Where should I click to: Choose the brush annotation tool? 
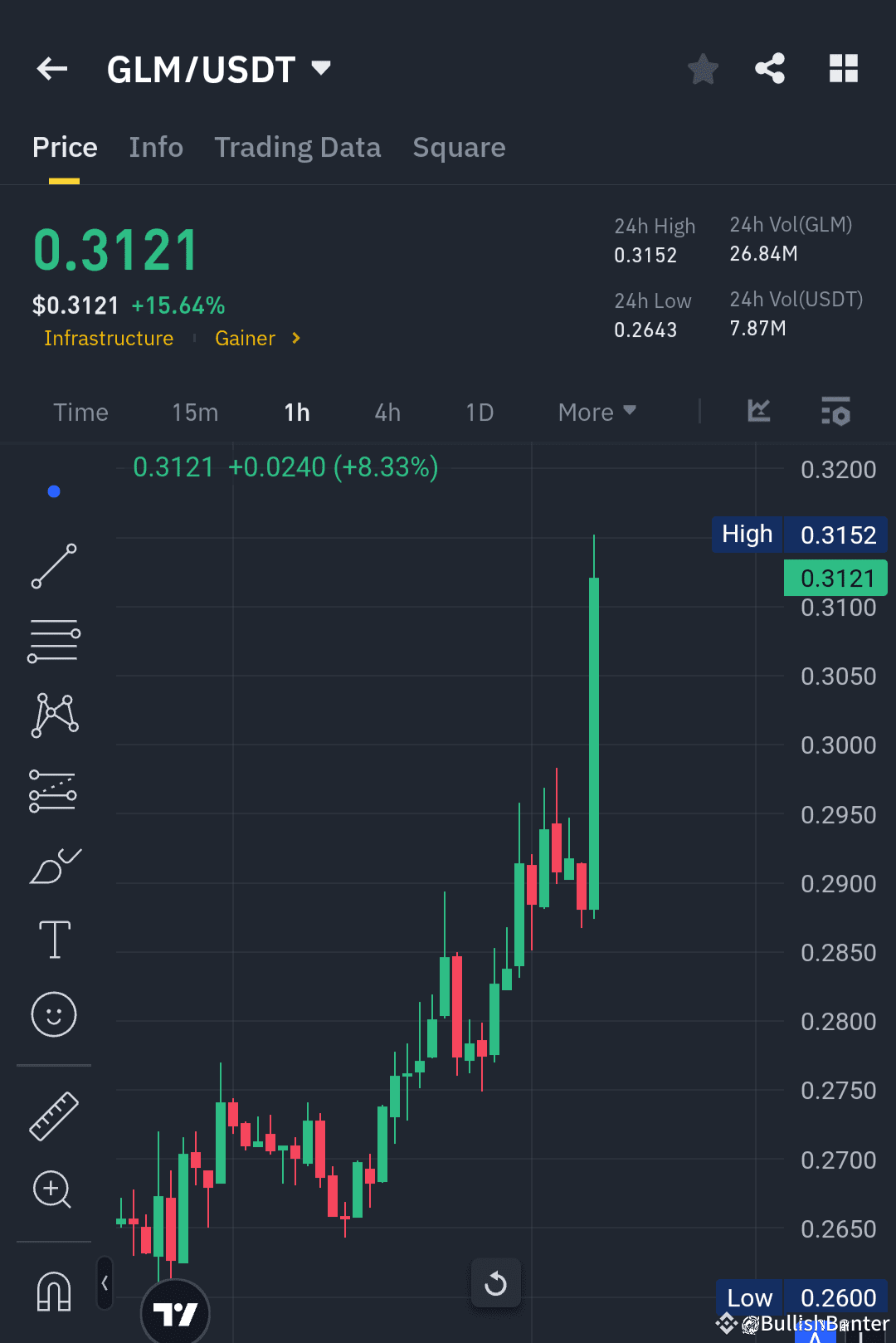(54, 865)
